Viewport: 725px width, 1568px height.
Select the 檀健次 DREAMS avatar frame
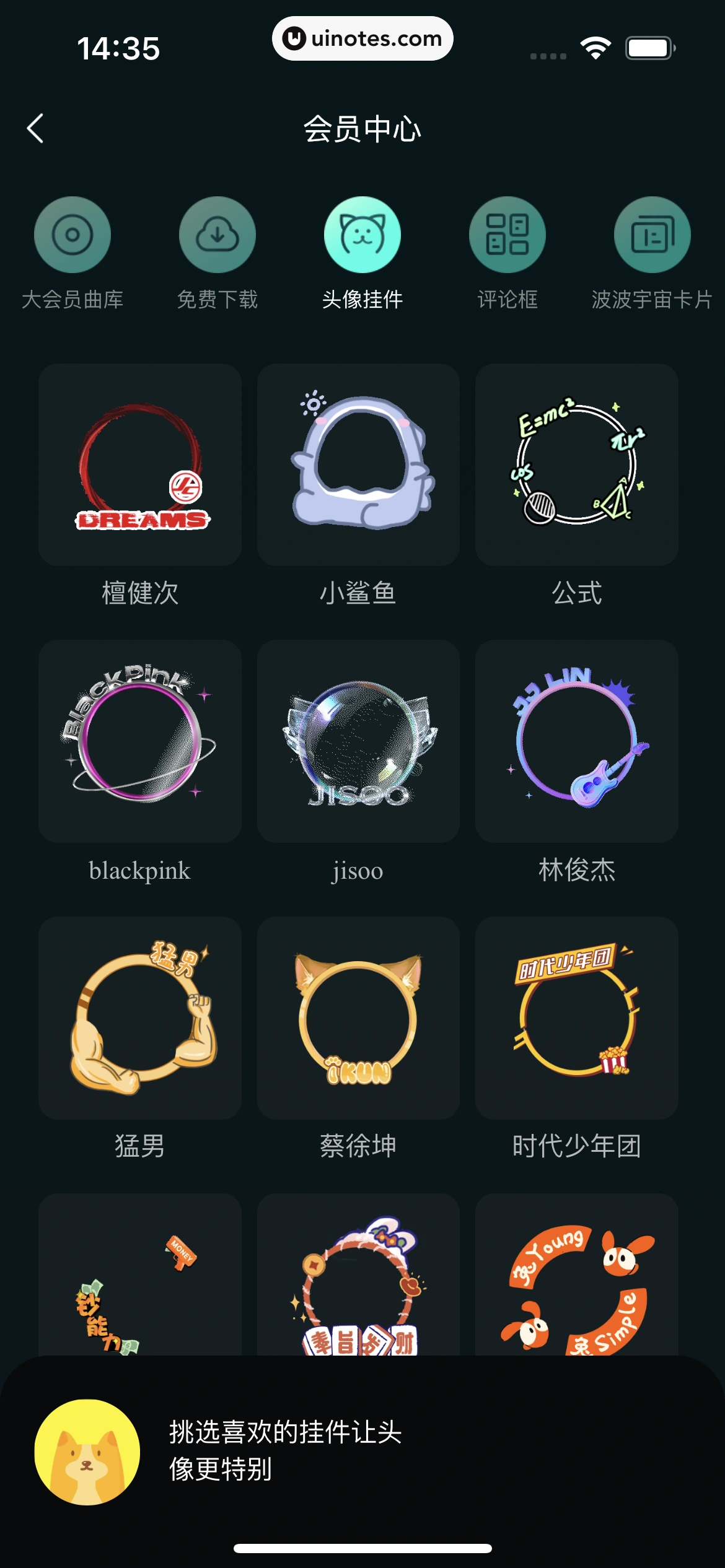coord(139,466)
